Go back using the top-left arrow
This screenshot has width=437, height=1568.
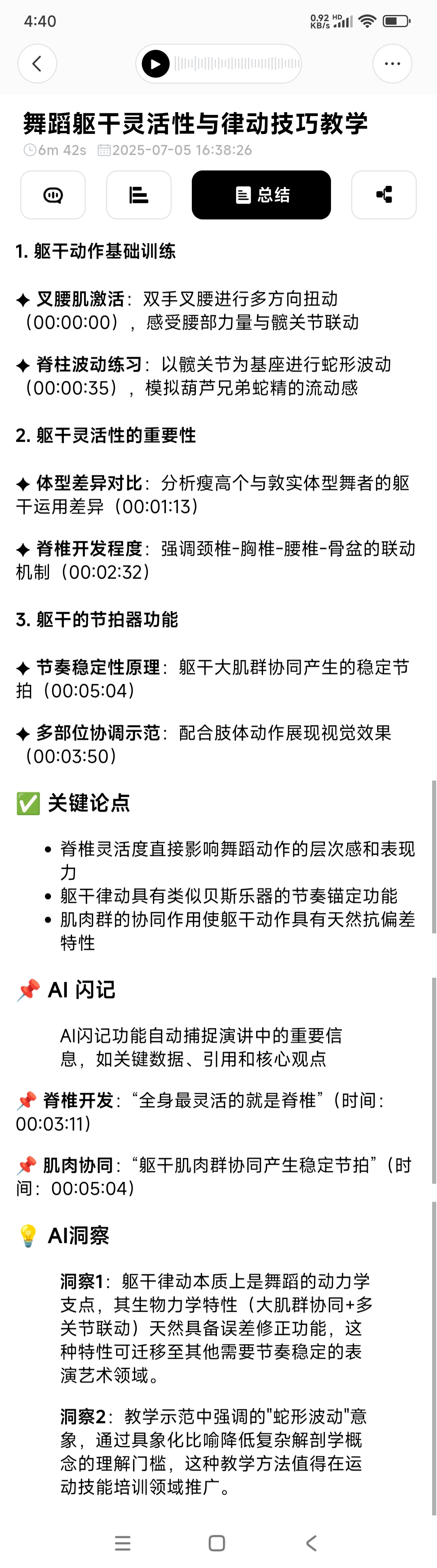[37, 63]
